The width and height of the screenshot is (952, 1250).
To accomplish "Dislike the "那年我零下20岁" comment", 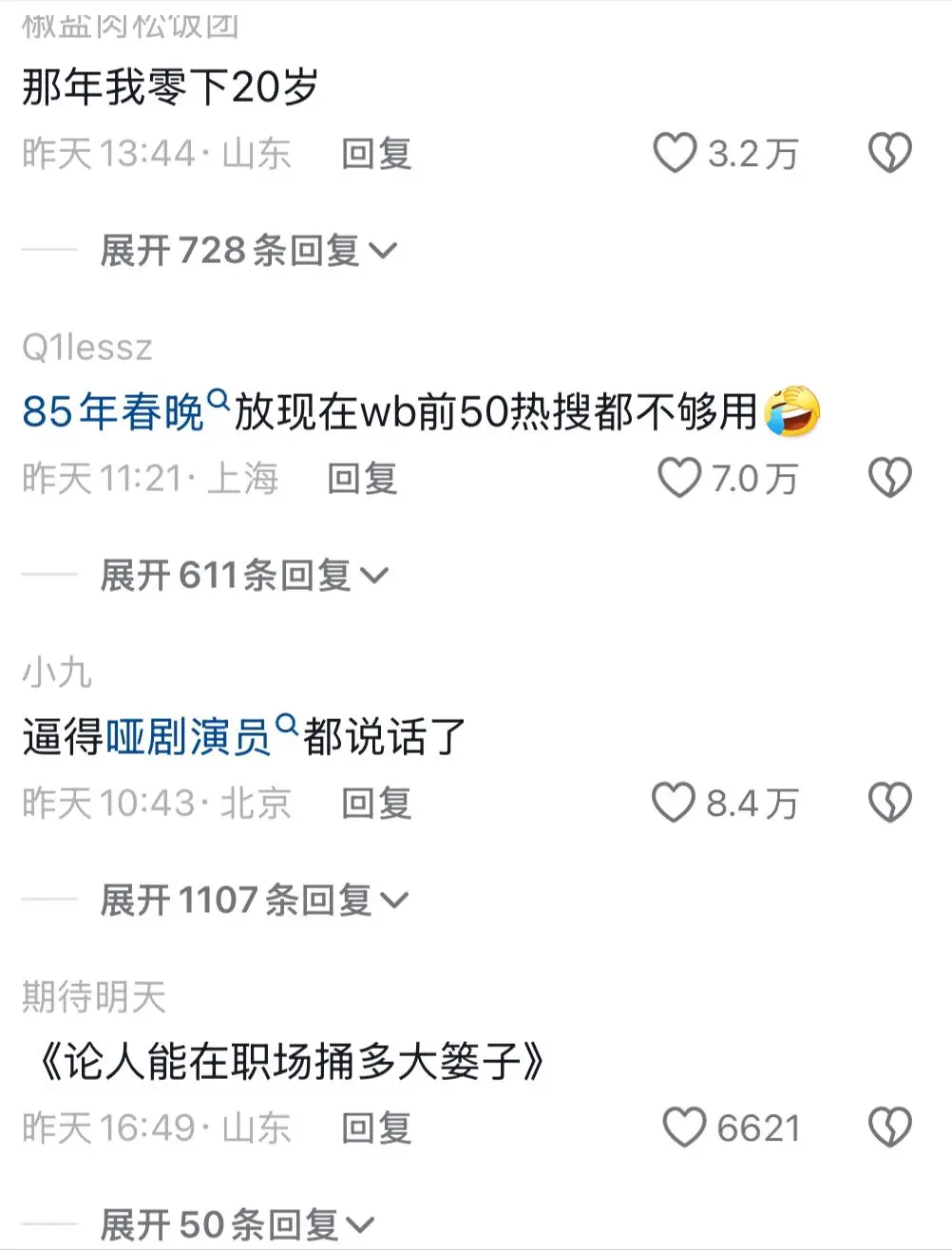I will (889, 155).
